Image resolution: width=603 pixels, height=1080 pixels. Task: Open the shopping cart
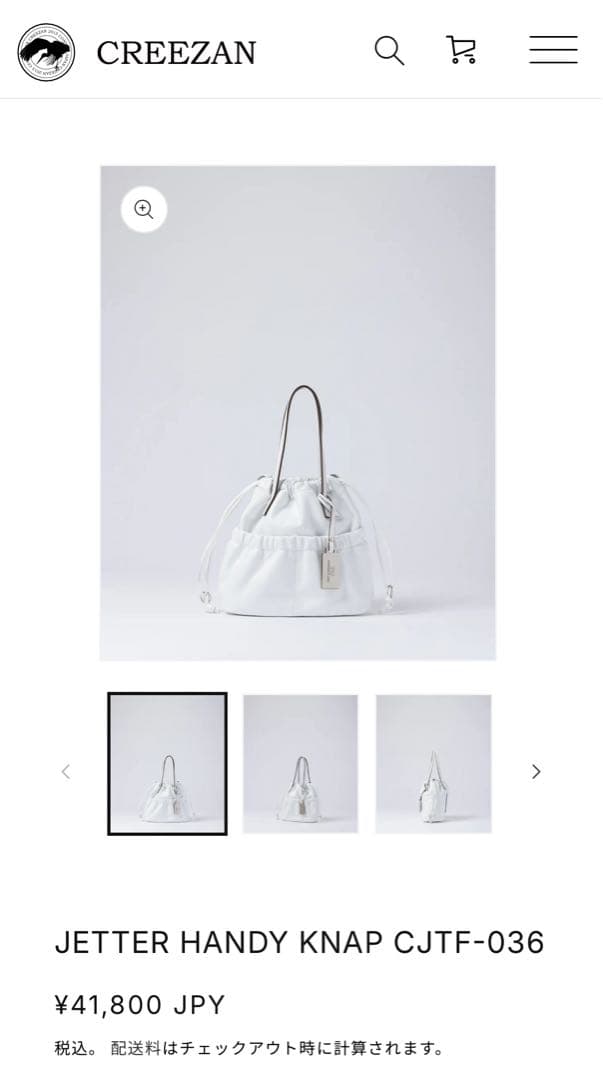coord(461,50)
